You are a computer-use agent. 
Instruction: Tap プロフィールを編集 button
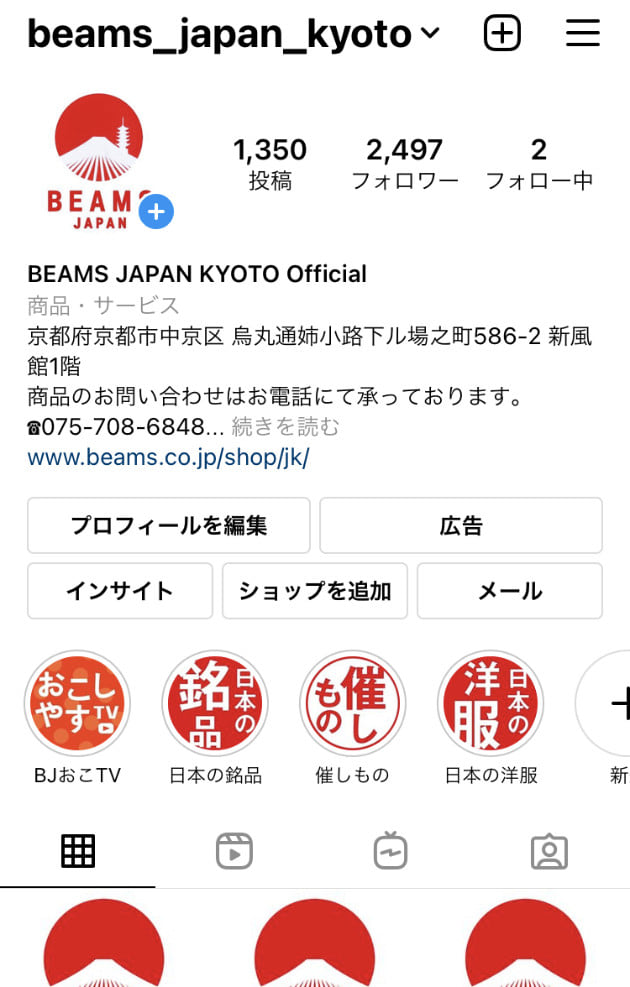169,525
